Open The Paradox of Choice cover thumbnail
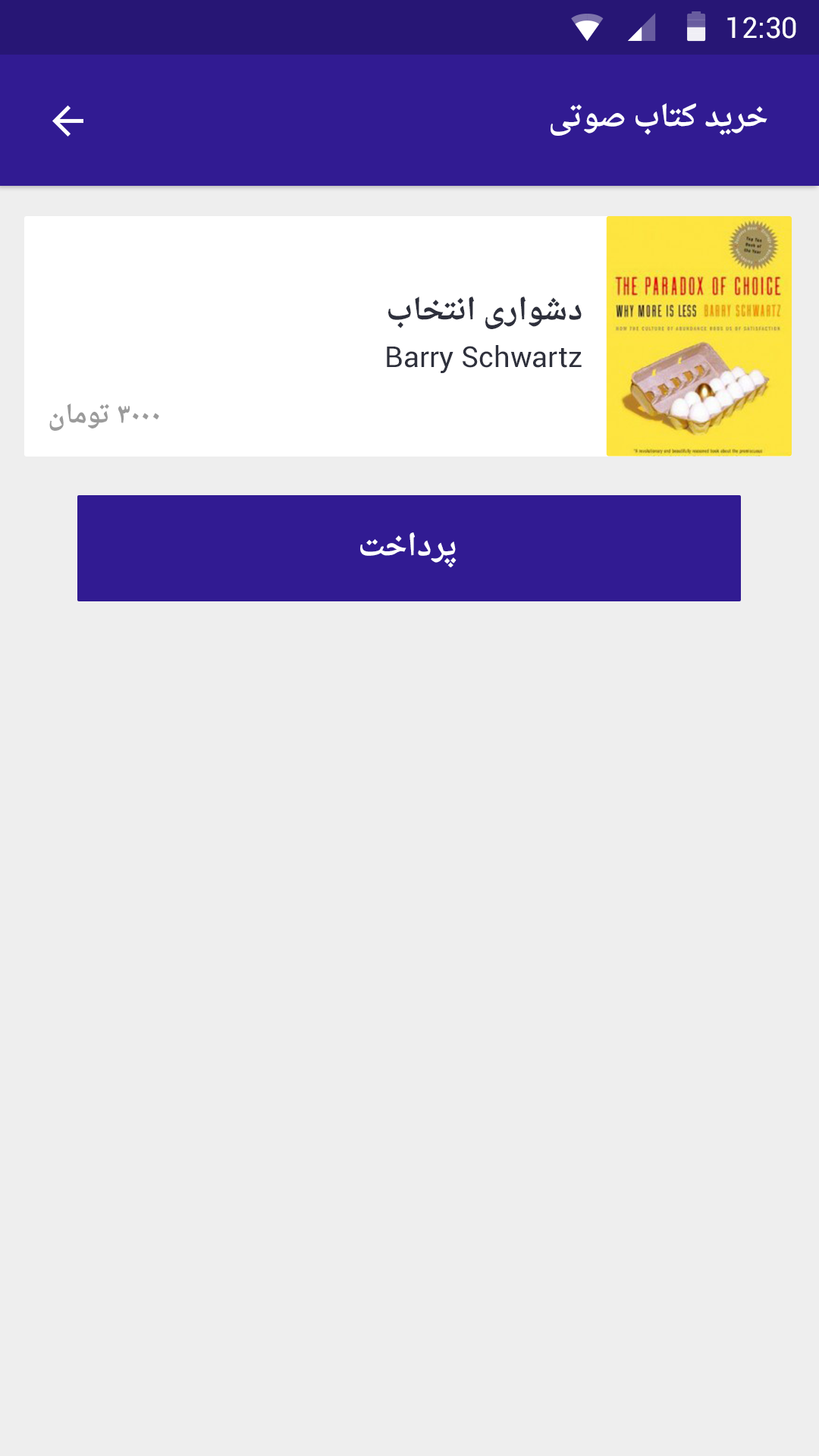Image resolution: width=819 pixels, height=1456 pixels. click(x=698, y=336)
